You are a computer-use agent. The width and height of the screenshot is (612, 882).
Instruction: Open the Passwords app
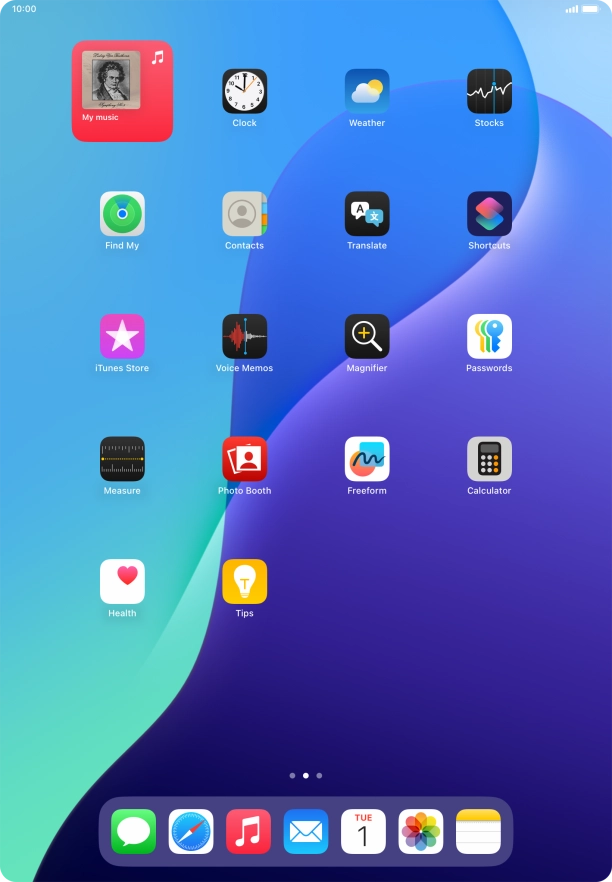489,336
